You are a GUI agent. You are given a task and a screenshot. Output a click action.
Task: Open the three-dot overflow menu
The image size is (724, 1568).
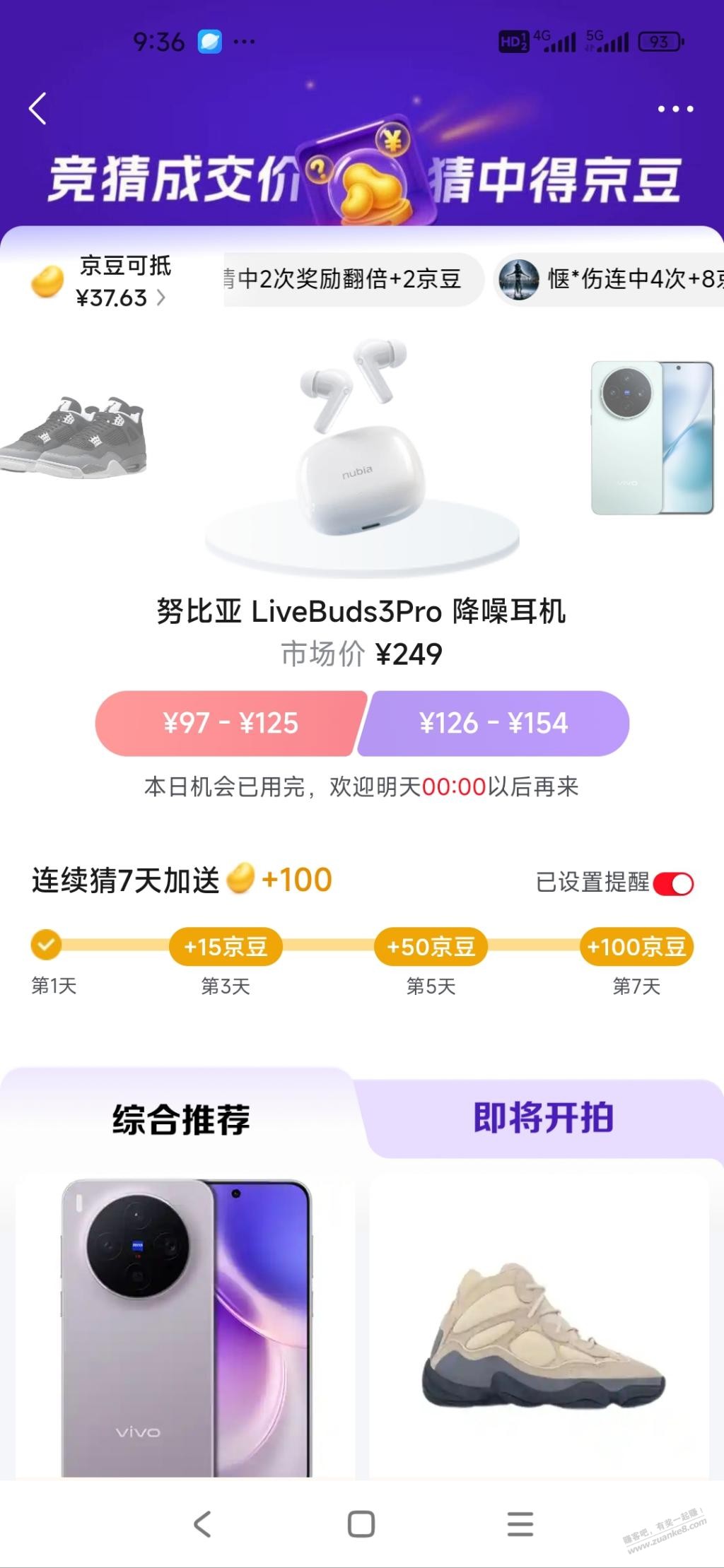coord(675,109)
